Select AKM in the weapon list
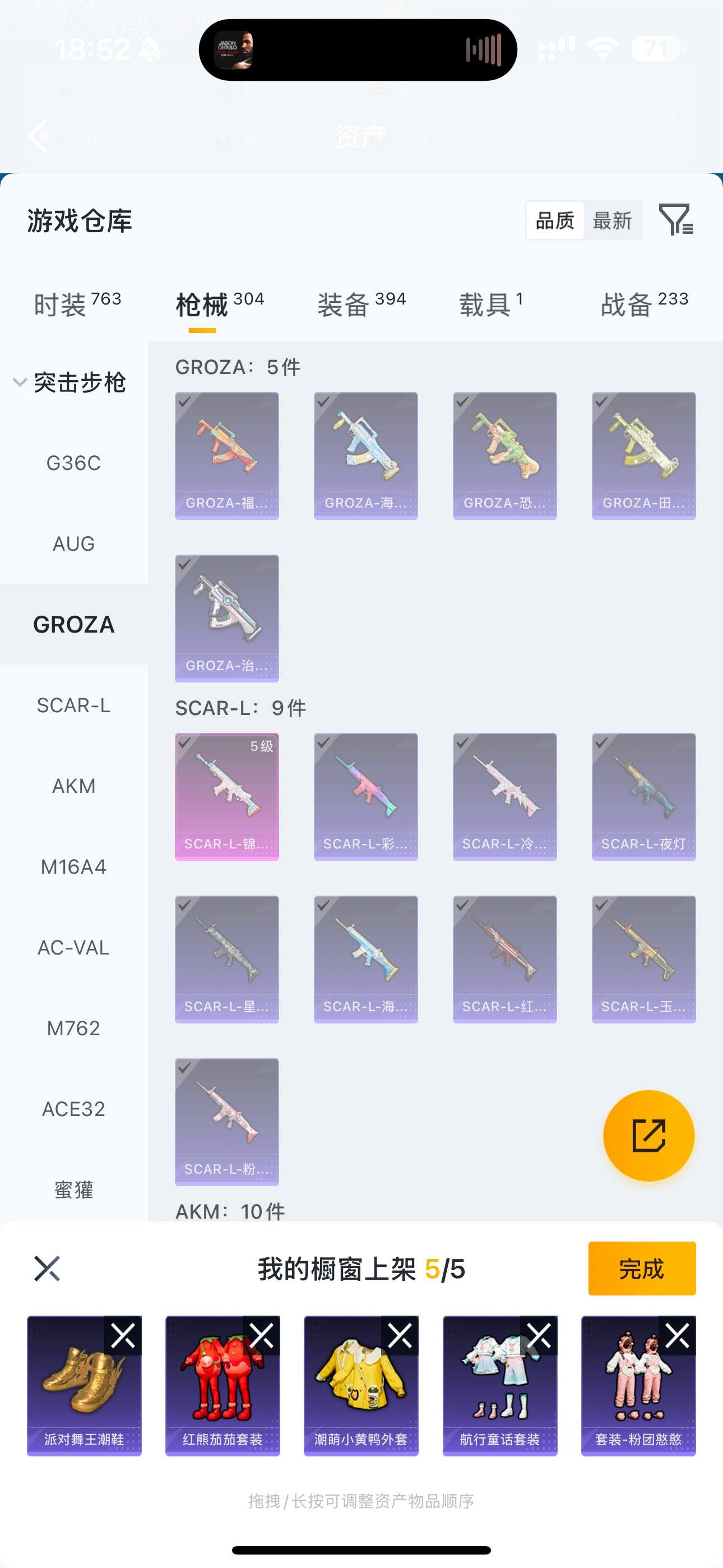Screen dimensions: 723x1568 click(x=73, y=786)
